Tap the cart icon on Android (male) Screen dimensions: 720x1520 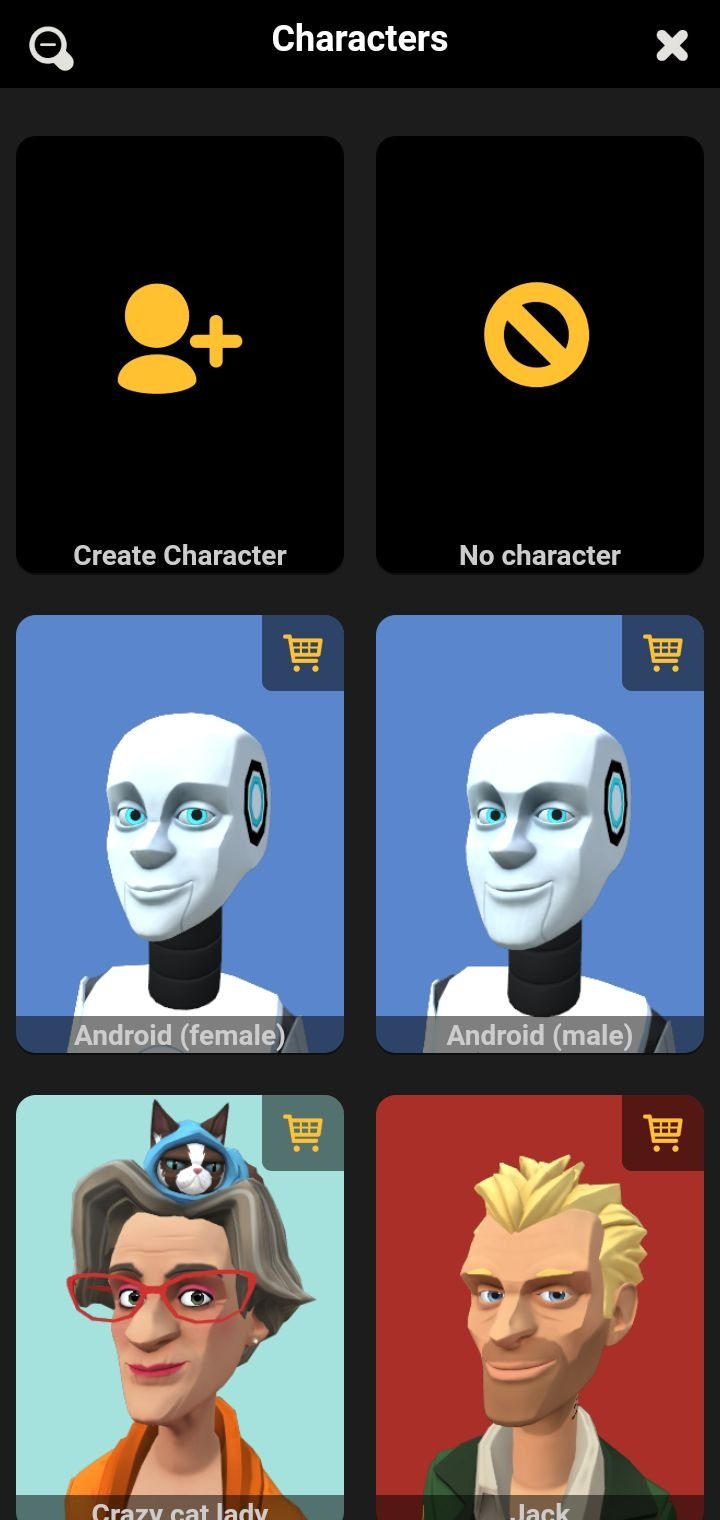pos(663,652)
